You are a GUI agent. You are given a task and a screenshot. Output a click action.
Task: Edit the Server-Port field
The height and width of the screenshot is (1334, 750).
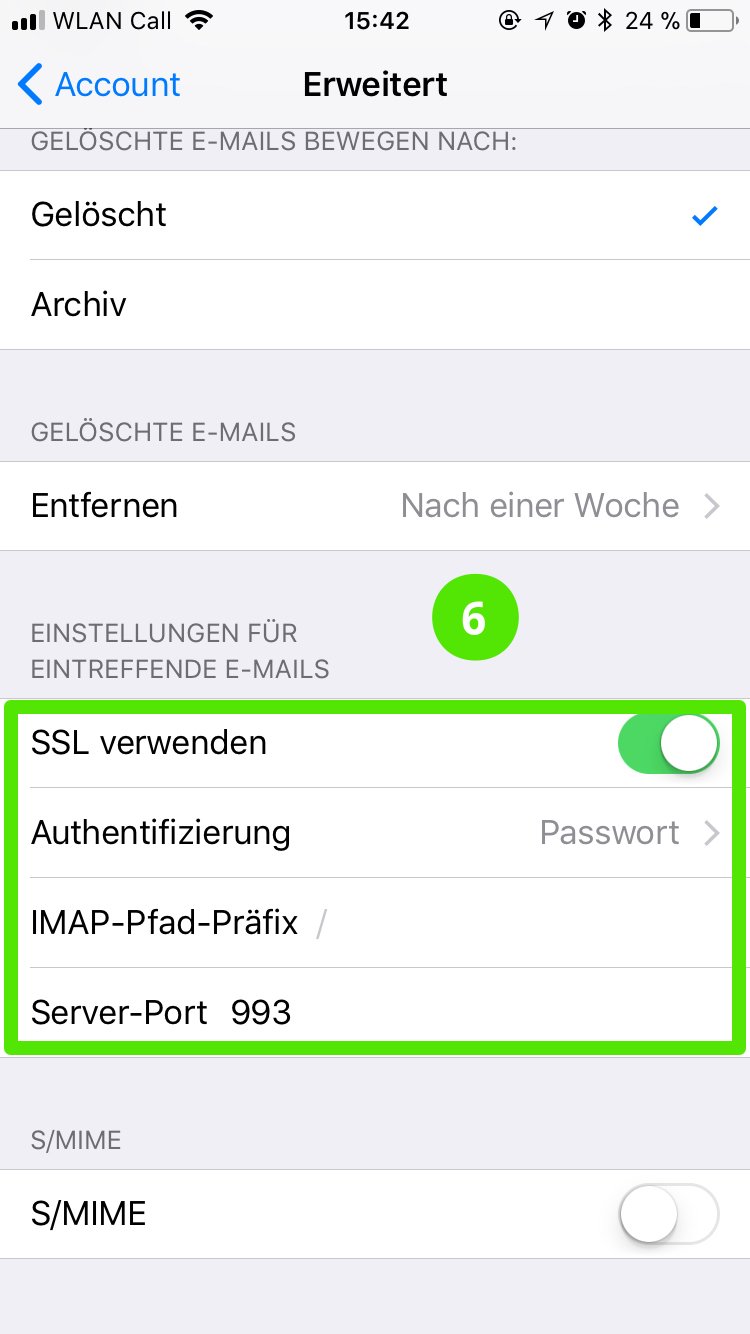click(375, 1012)
